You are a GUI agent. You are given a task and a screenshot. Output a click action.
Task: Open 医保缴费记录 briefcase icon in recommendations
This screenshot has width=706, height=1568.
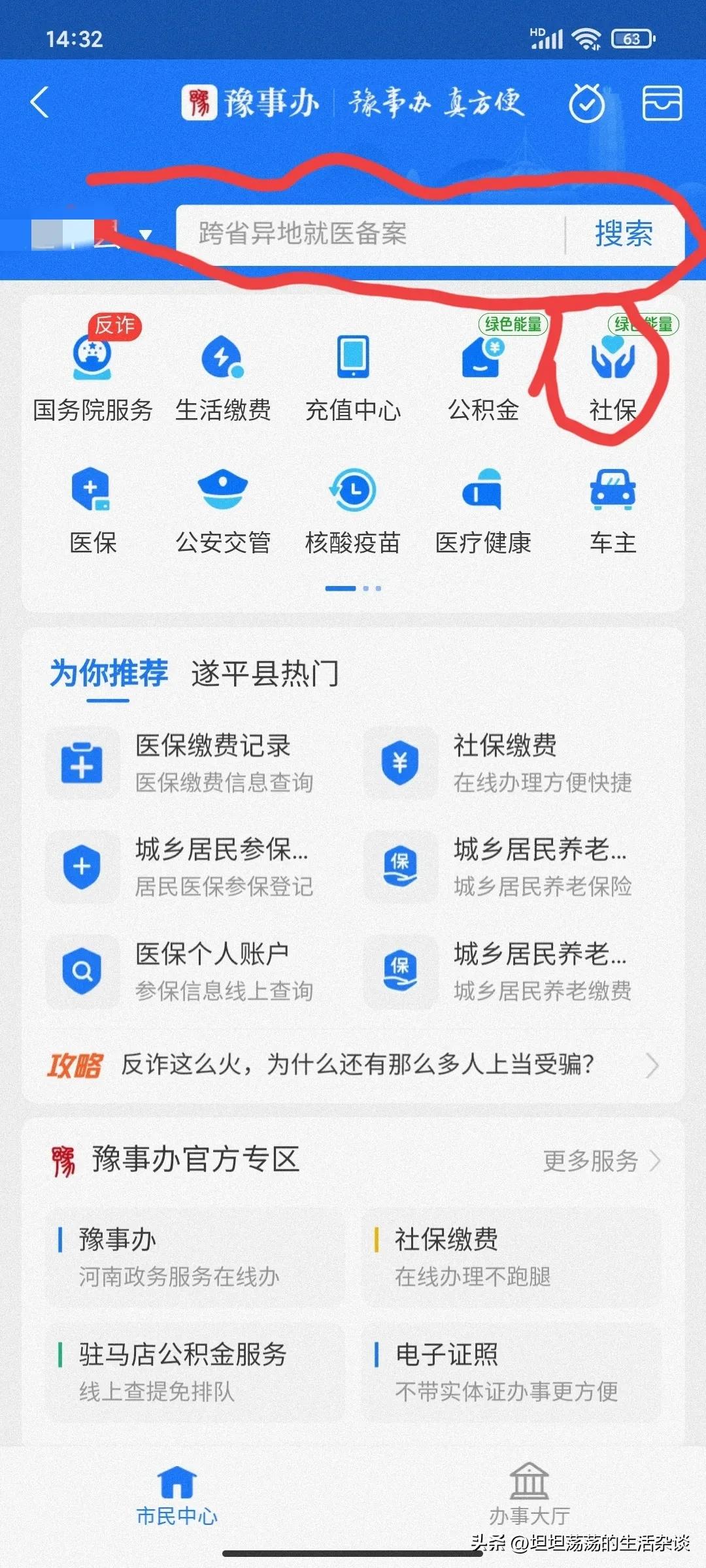(83, 766)
